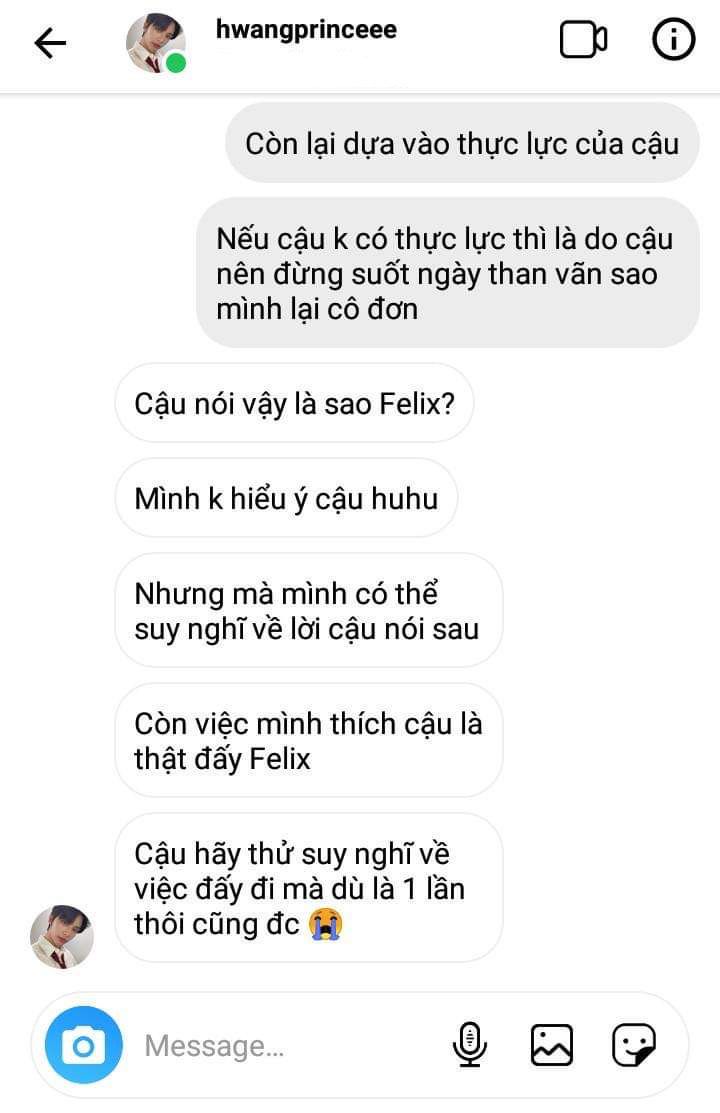The height and width of the screenshot is (1113, 720).
Task: Open hwangprinceee's profile from the header
Action: tap(305, 30)
